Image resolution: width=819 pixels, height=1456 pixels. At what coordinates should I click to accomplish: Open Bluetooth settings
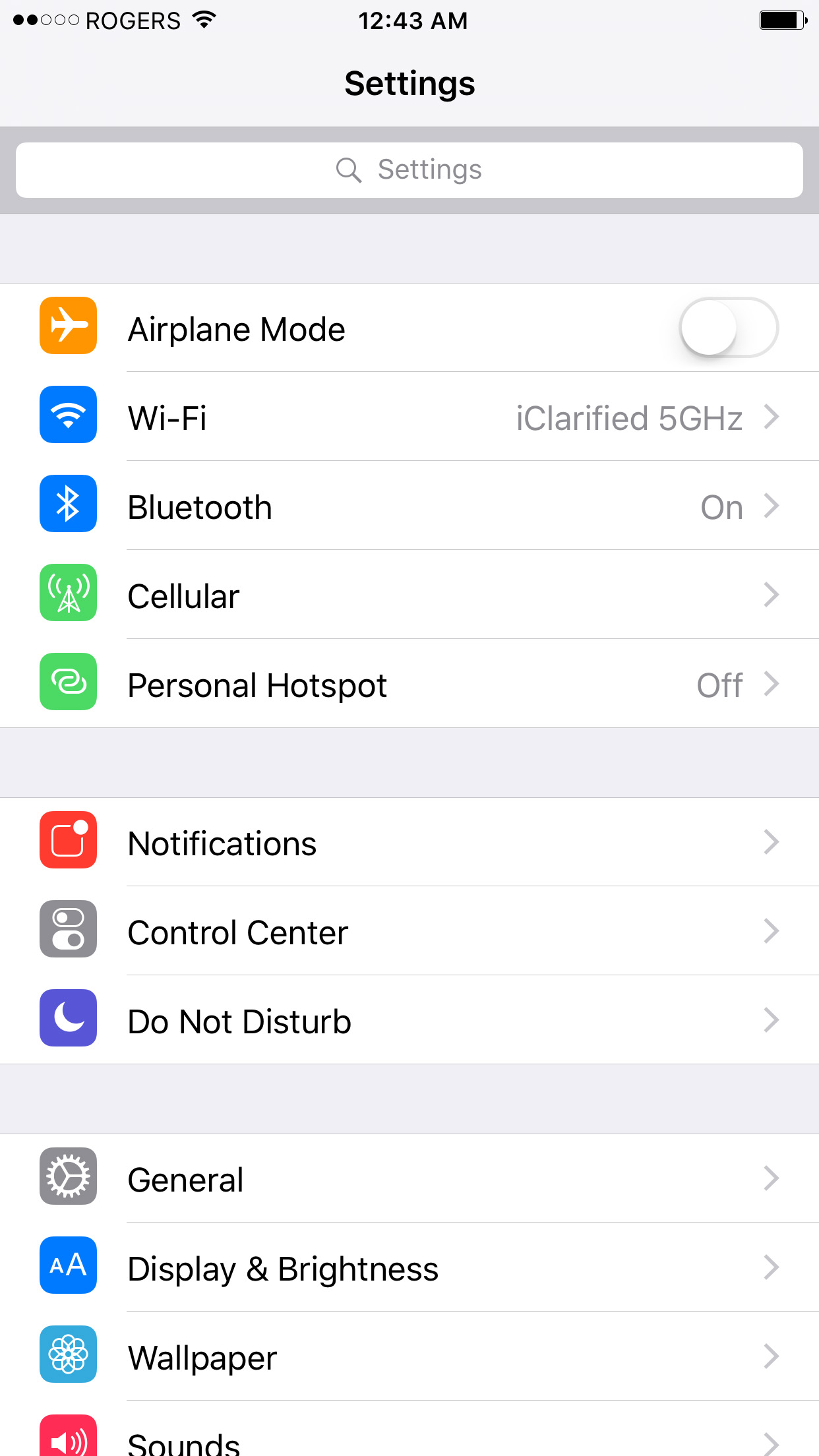(x=409, y=506)
